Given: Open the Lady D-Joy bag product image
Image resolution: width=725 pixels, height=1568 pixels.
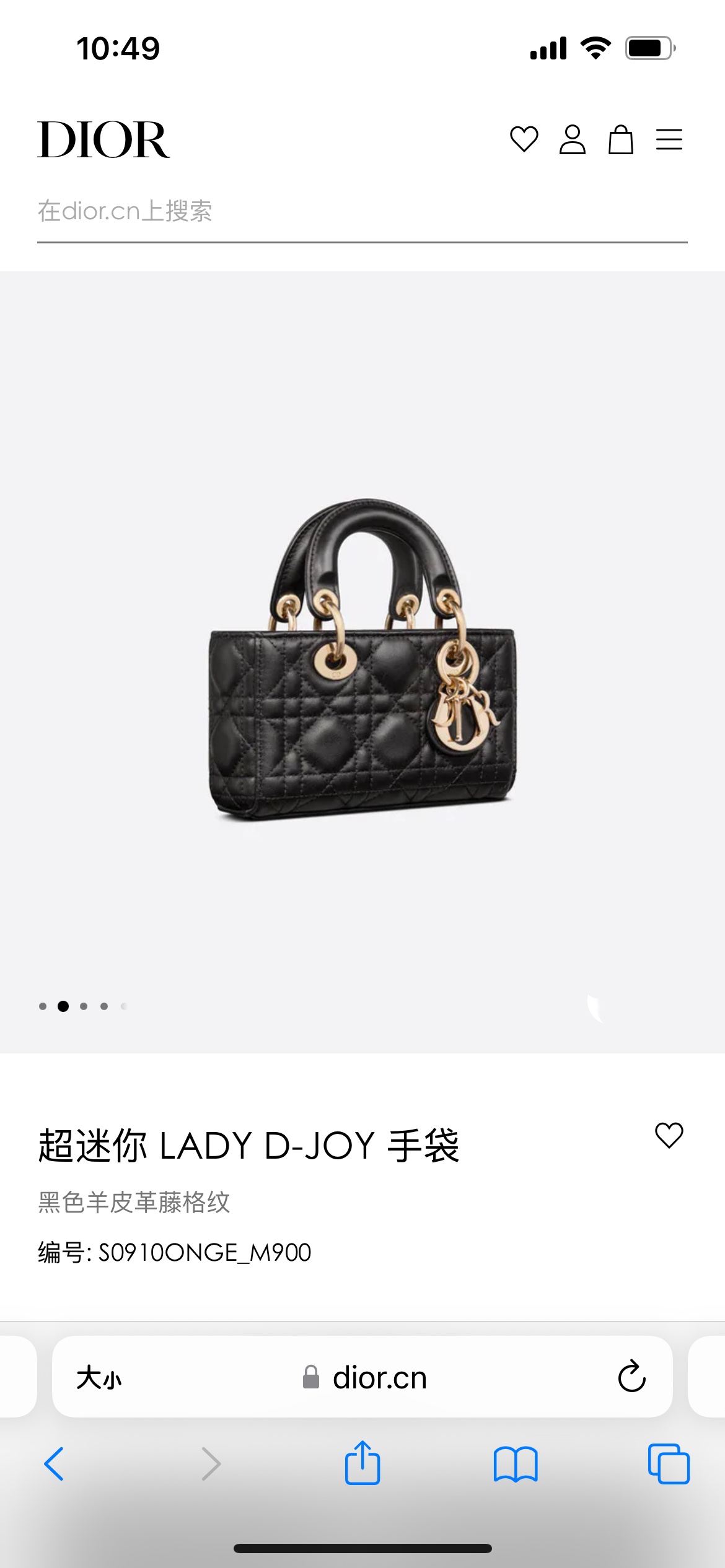Looking at the screenshot, I should pos(362,660).
